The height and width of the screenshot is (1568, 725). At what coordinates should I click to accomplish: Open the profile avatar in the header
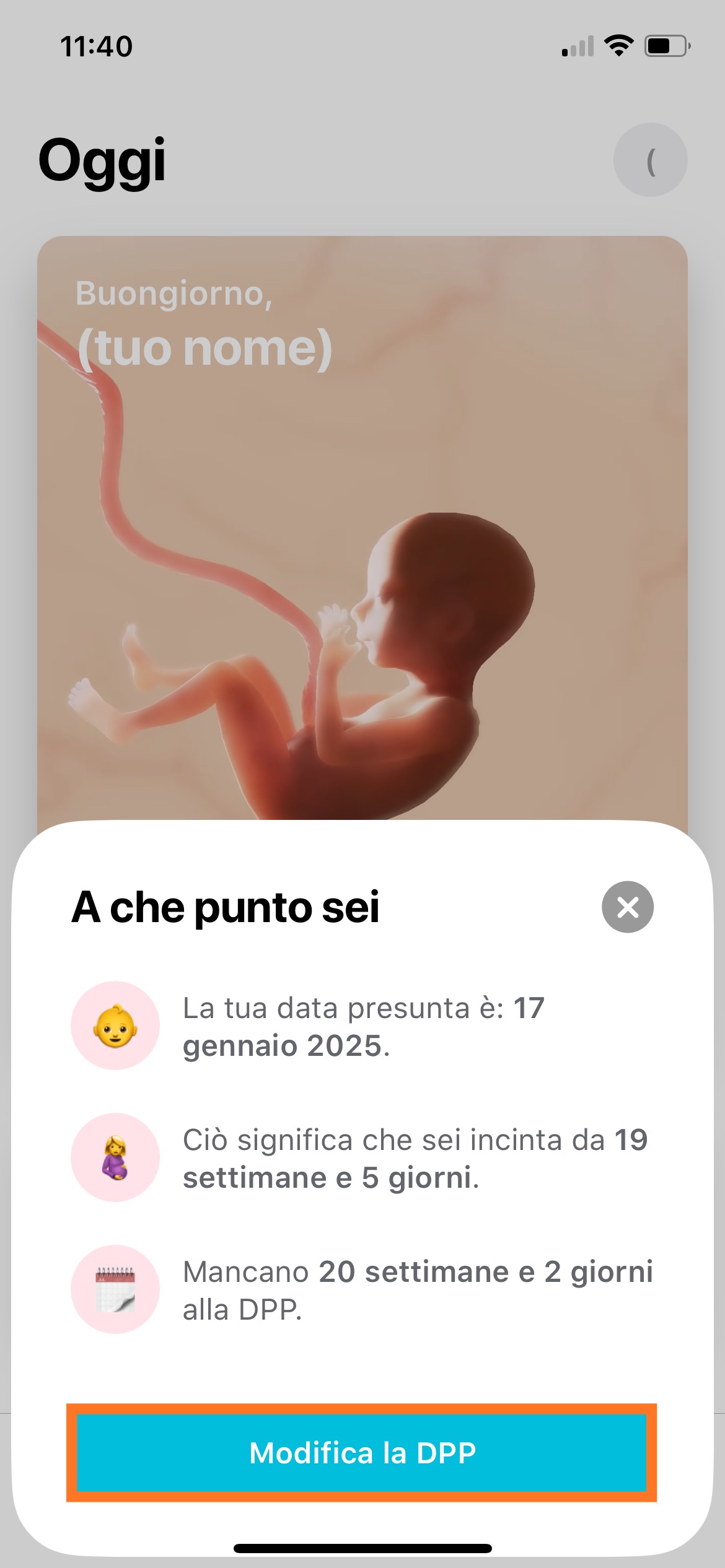pyautogui.click(x=650, y=160)
